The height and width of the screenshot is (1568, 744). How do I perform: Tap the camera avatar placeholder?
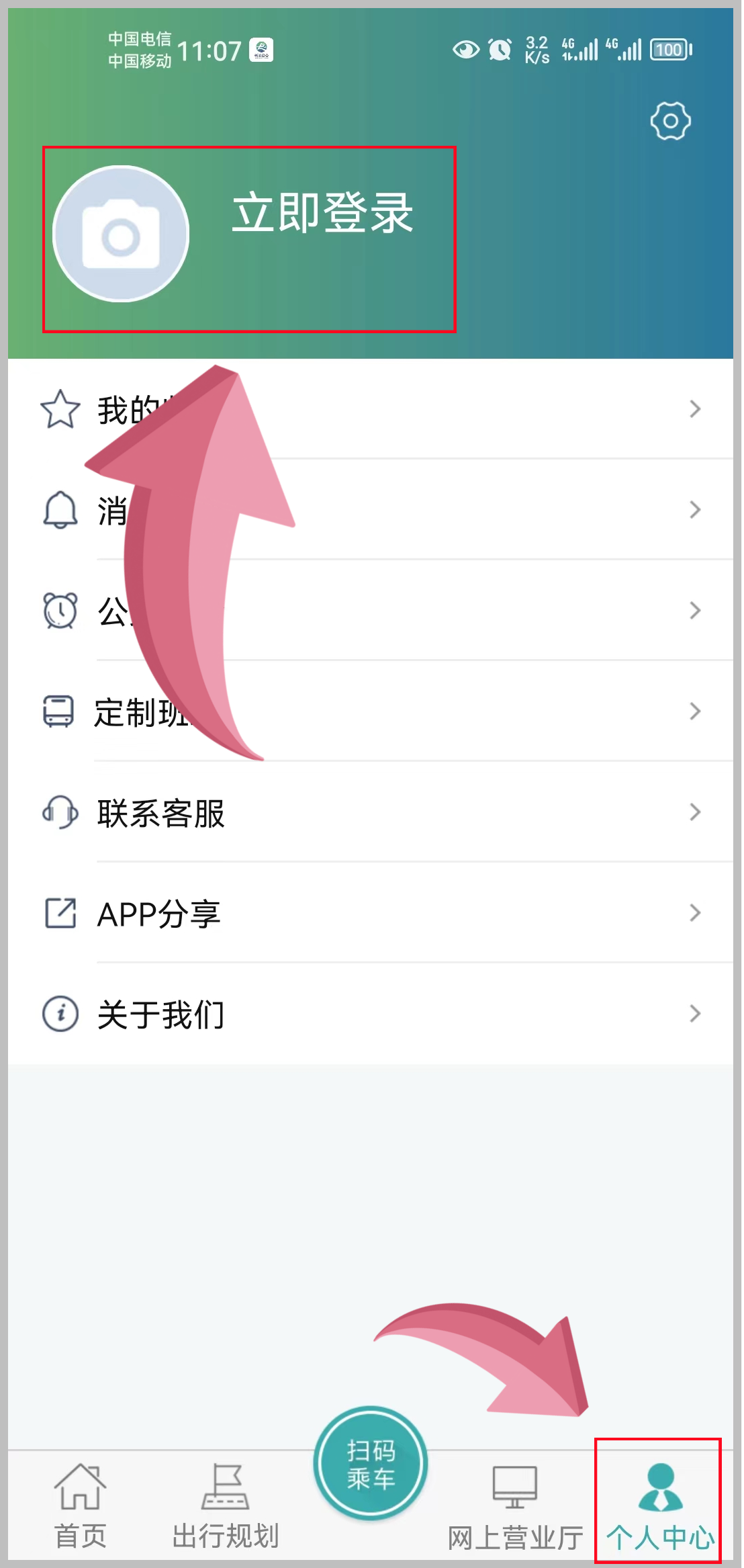(x=121, y=234)
